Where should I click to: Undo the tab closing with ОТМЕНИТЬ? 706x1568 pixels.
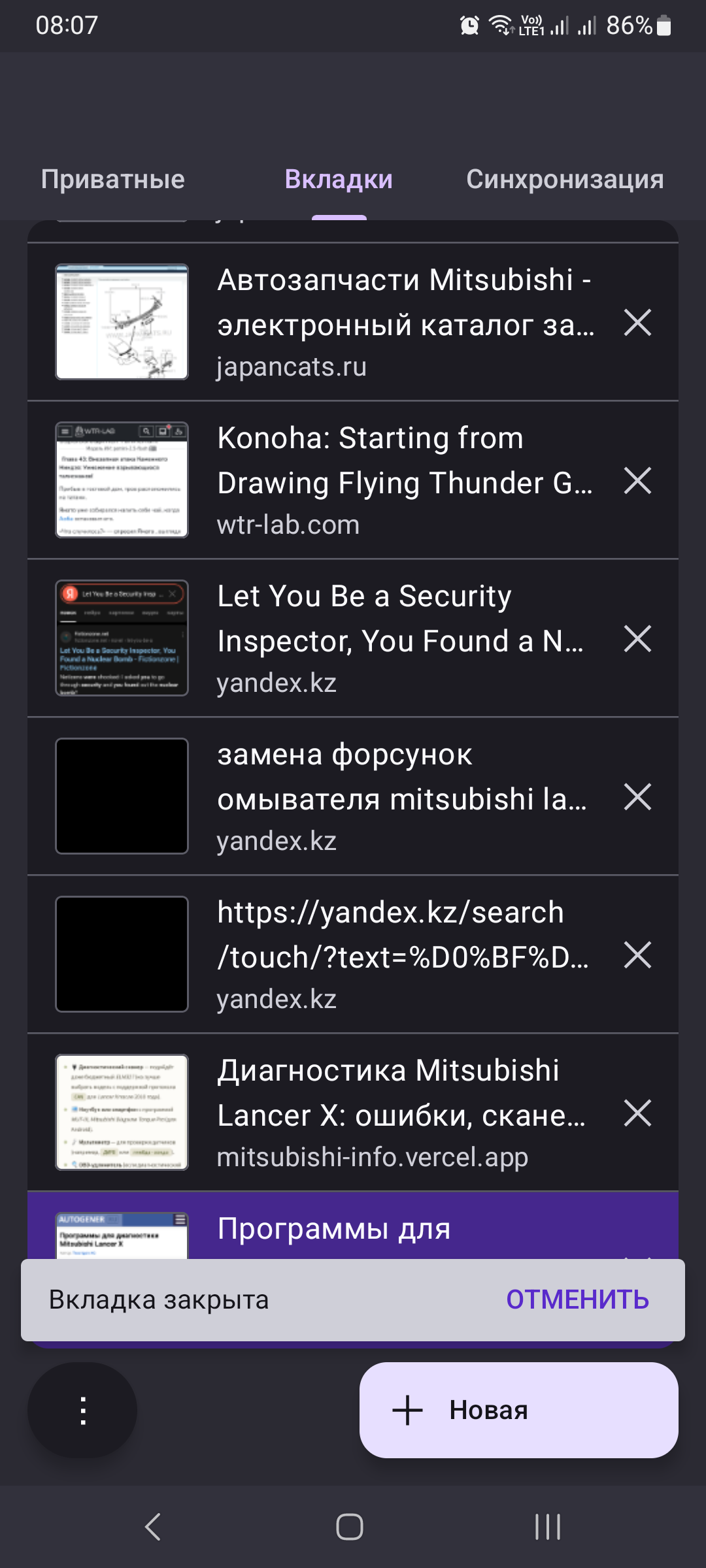[x=577, y=1299]
